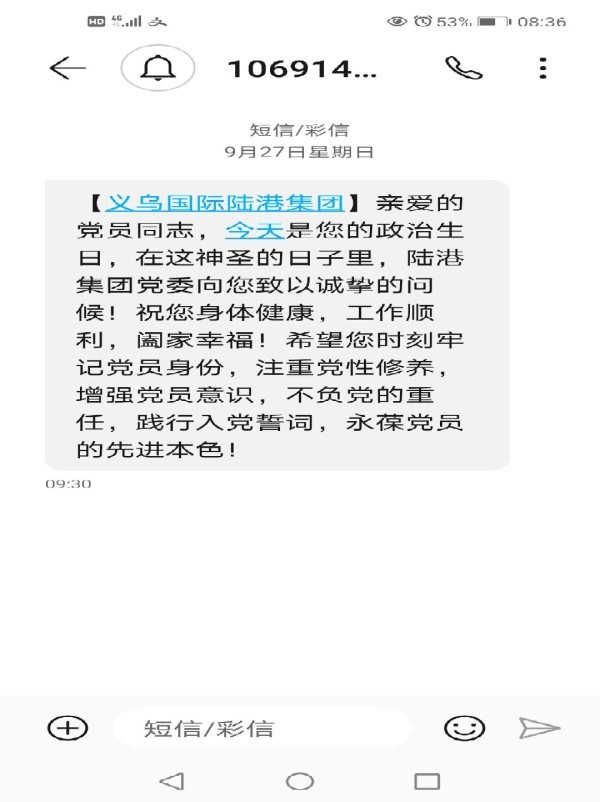Go back to the message list
600x802 pixels.
click(x=67, y=68)
